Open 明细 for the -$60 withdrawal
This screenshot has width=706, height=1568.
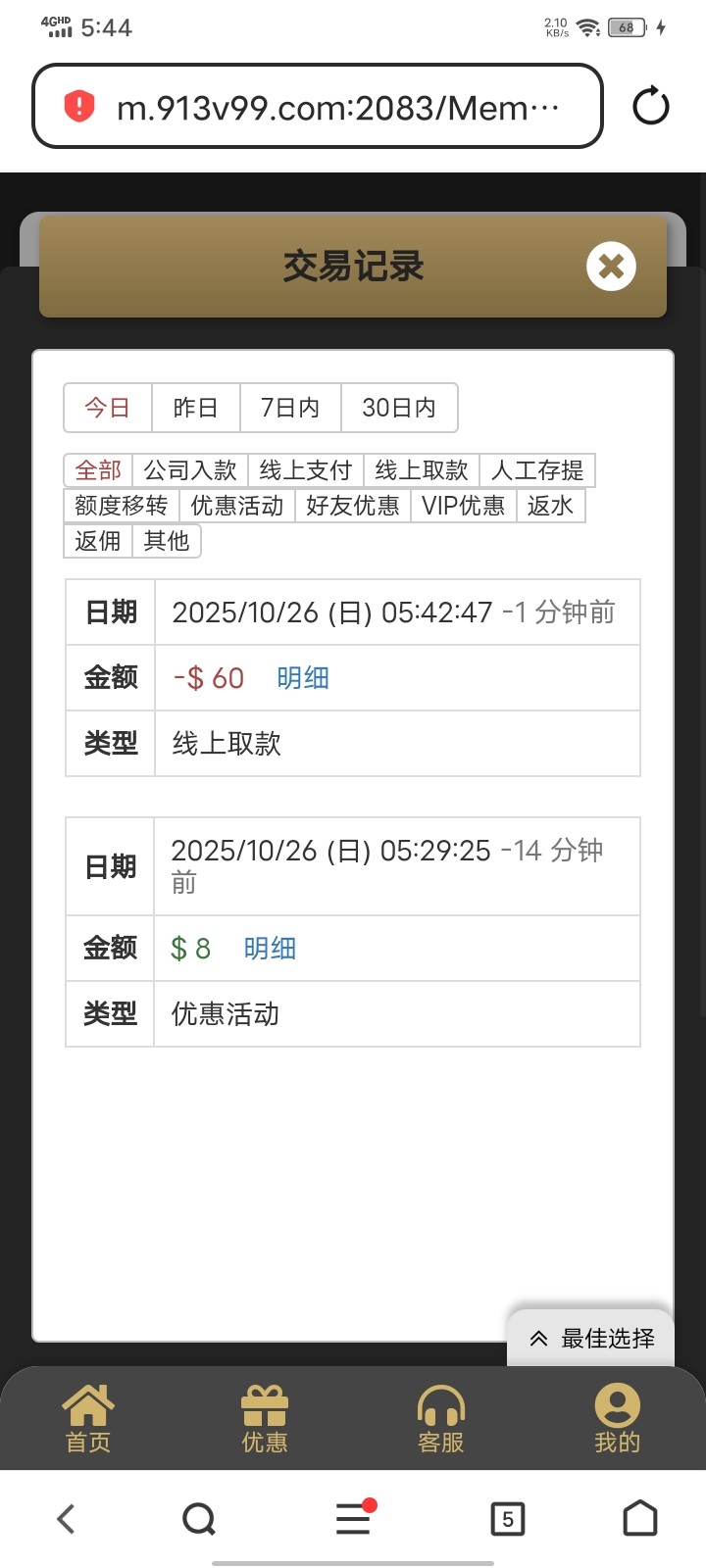(303, 678)
